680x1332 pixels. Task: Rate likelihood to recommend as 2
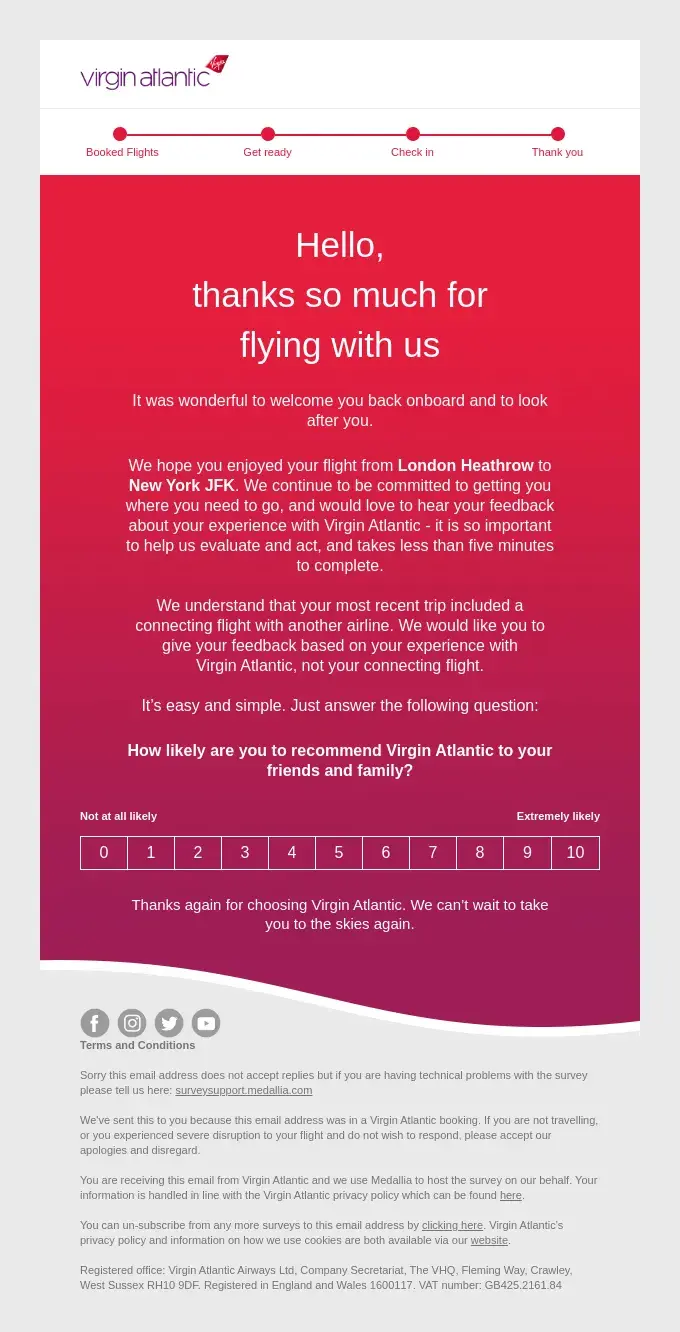coord(198,853)
